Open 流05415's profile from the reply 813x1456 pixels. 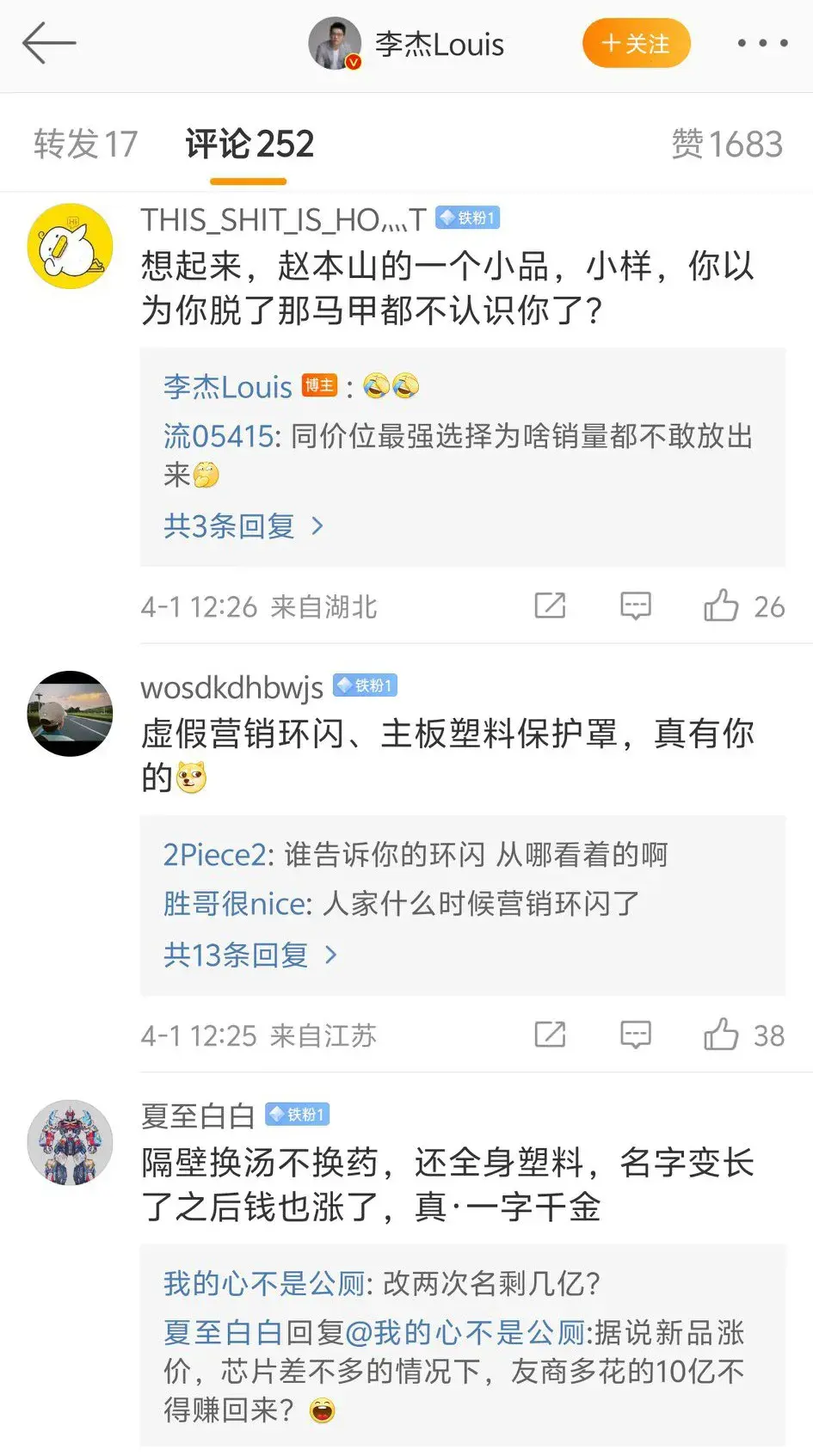pyautogui.click(x=219, y=437)
